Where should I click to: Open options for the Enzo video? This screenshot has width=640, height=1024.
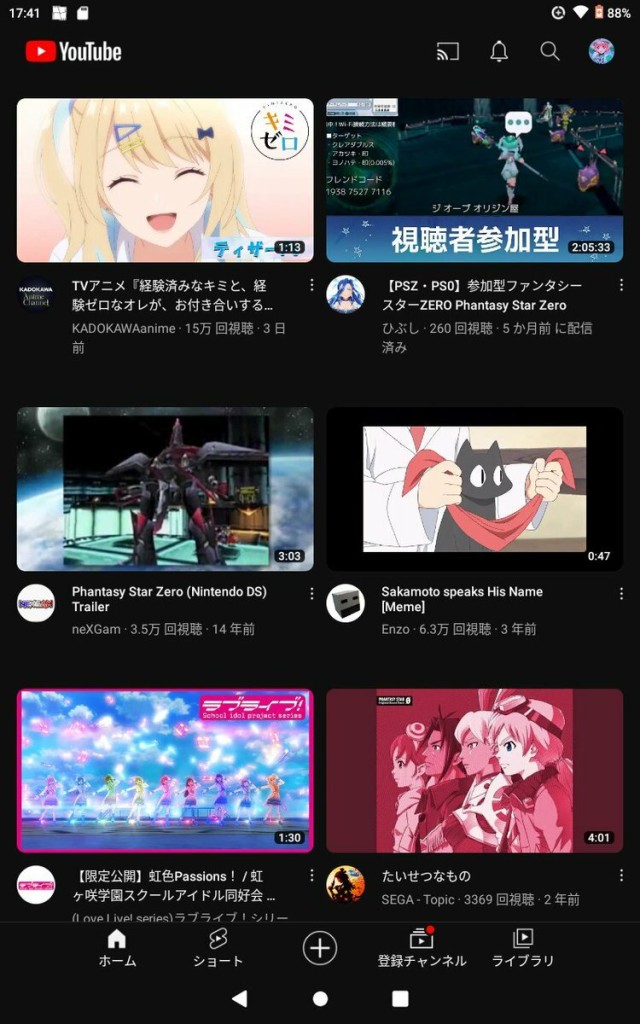(621, 592)
